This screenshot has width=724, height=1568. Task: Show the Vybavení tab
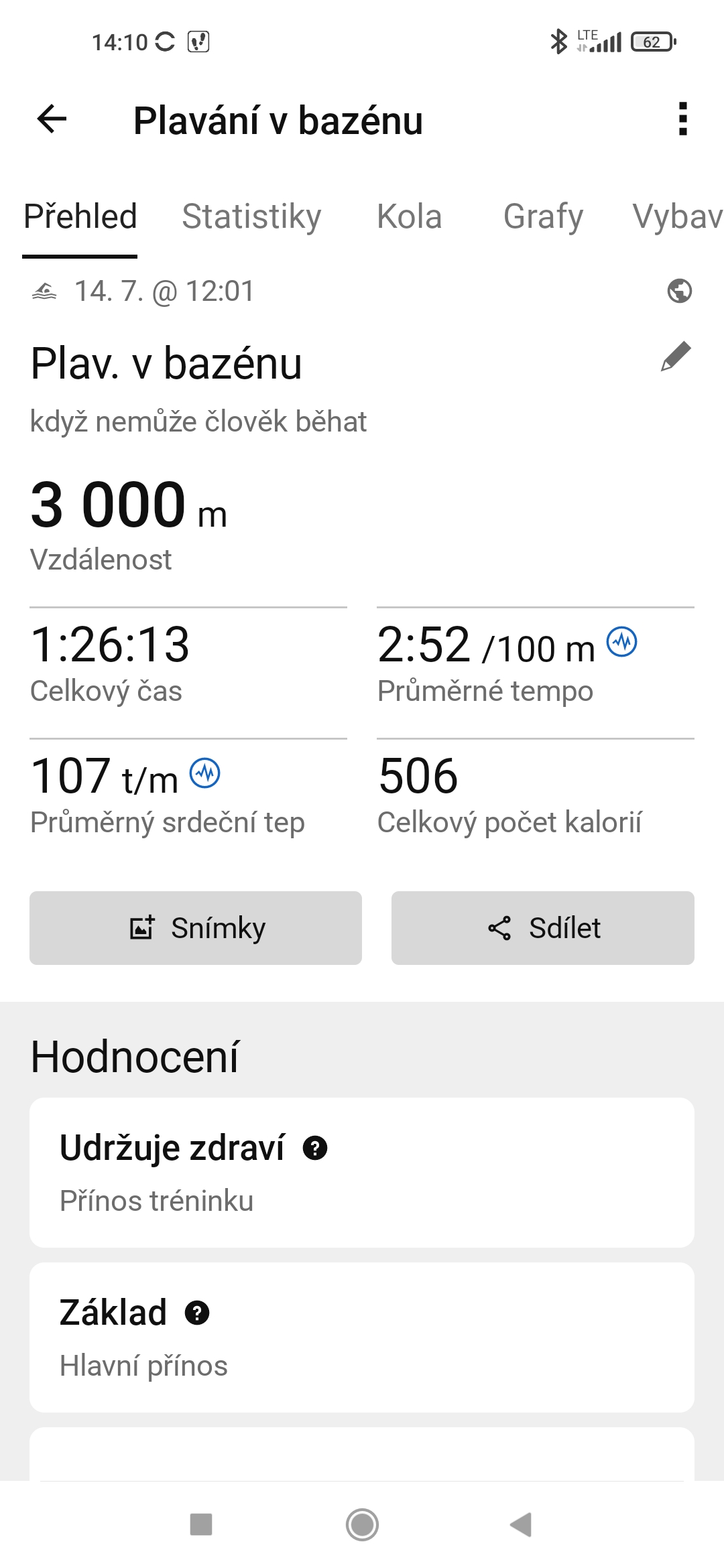pyautogui.click(x=677, y=216)
